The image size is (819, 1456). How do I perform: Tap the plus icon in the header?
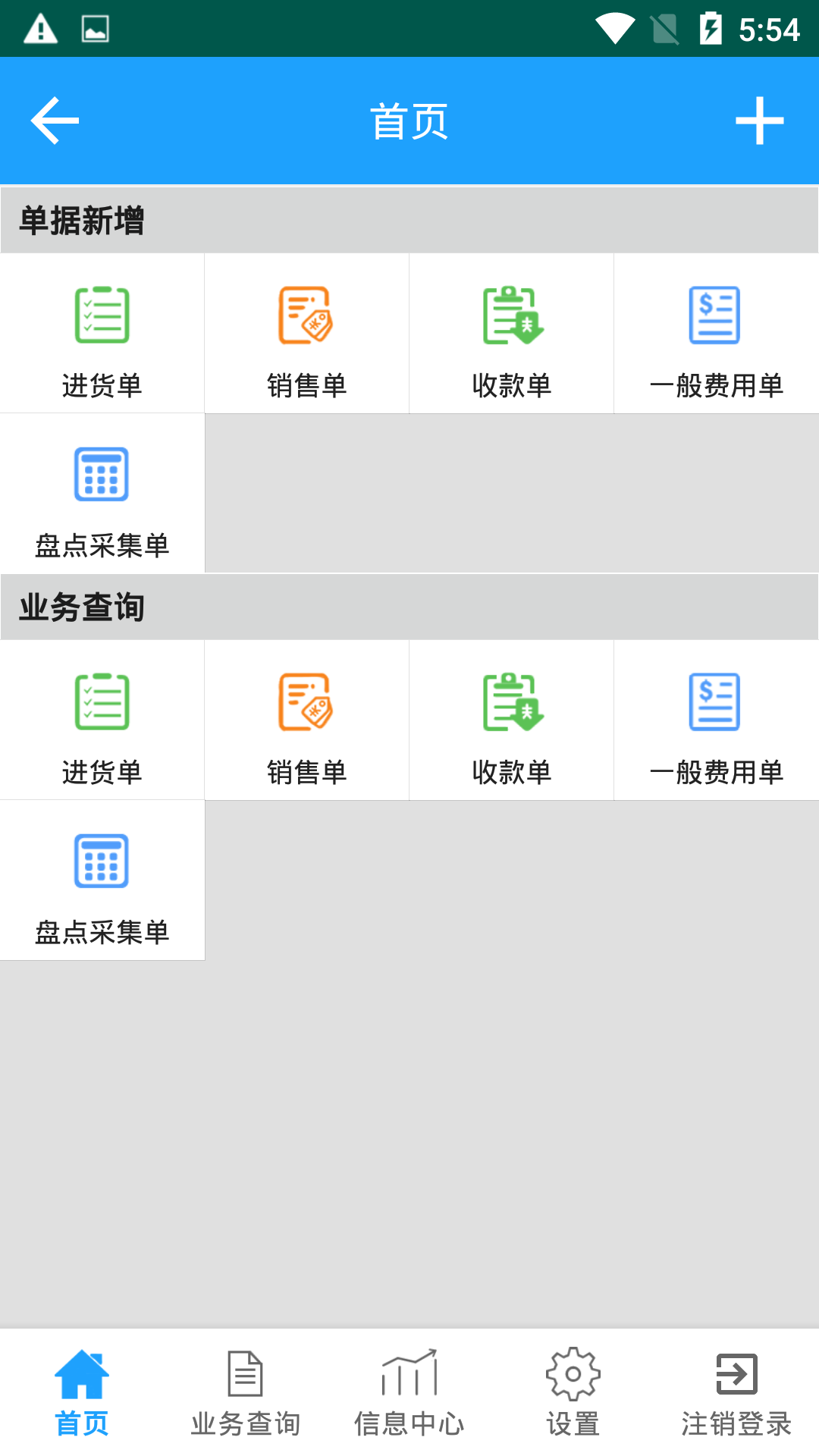click(x=759, y=121)
